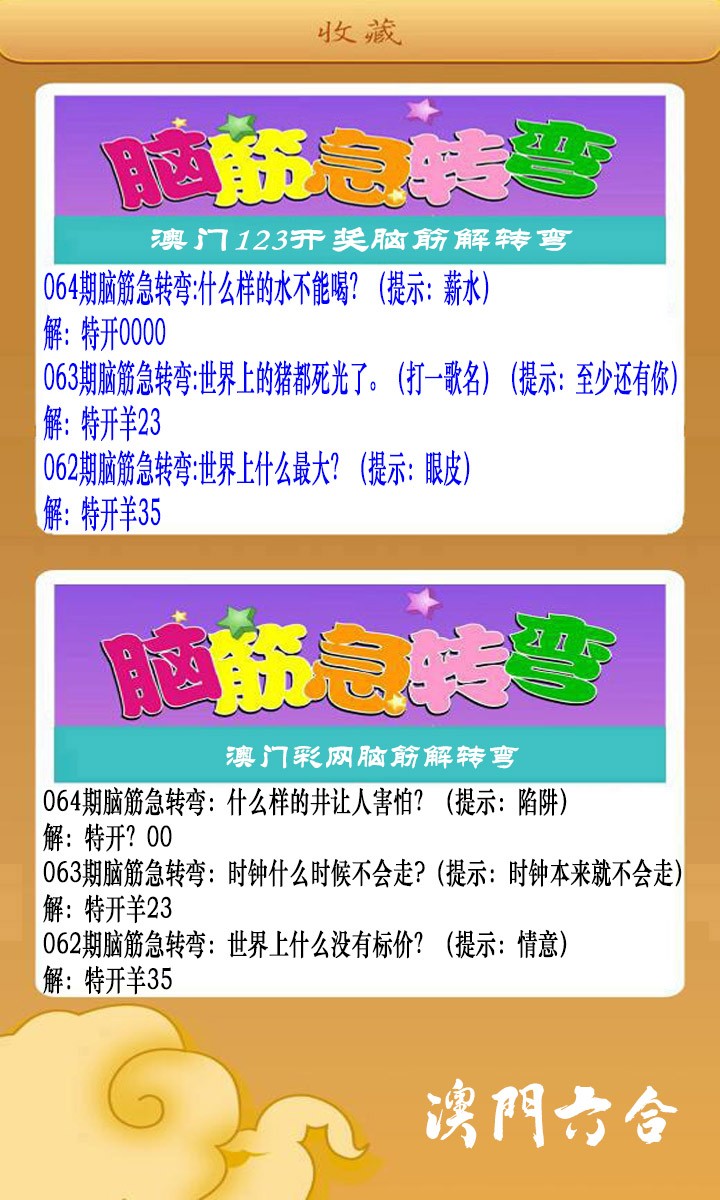Select the 062期 riddle about the biggest thing
The width and height of the screenshot is (720, 1200).
[263, 465]
